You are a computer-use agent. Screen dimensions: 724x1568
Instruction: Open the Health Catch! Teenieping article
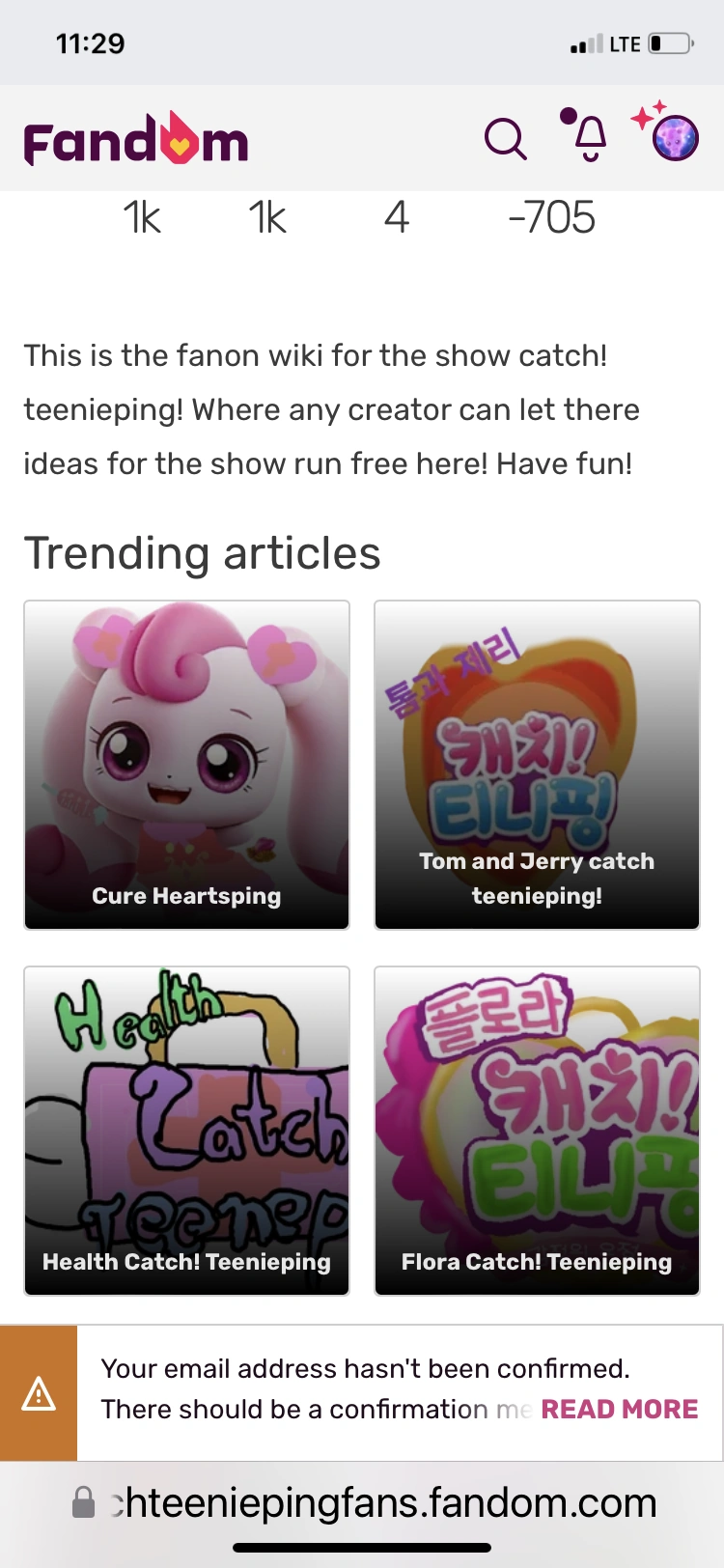(186, 1130)
